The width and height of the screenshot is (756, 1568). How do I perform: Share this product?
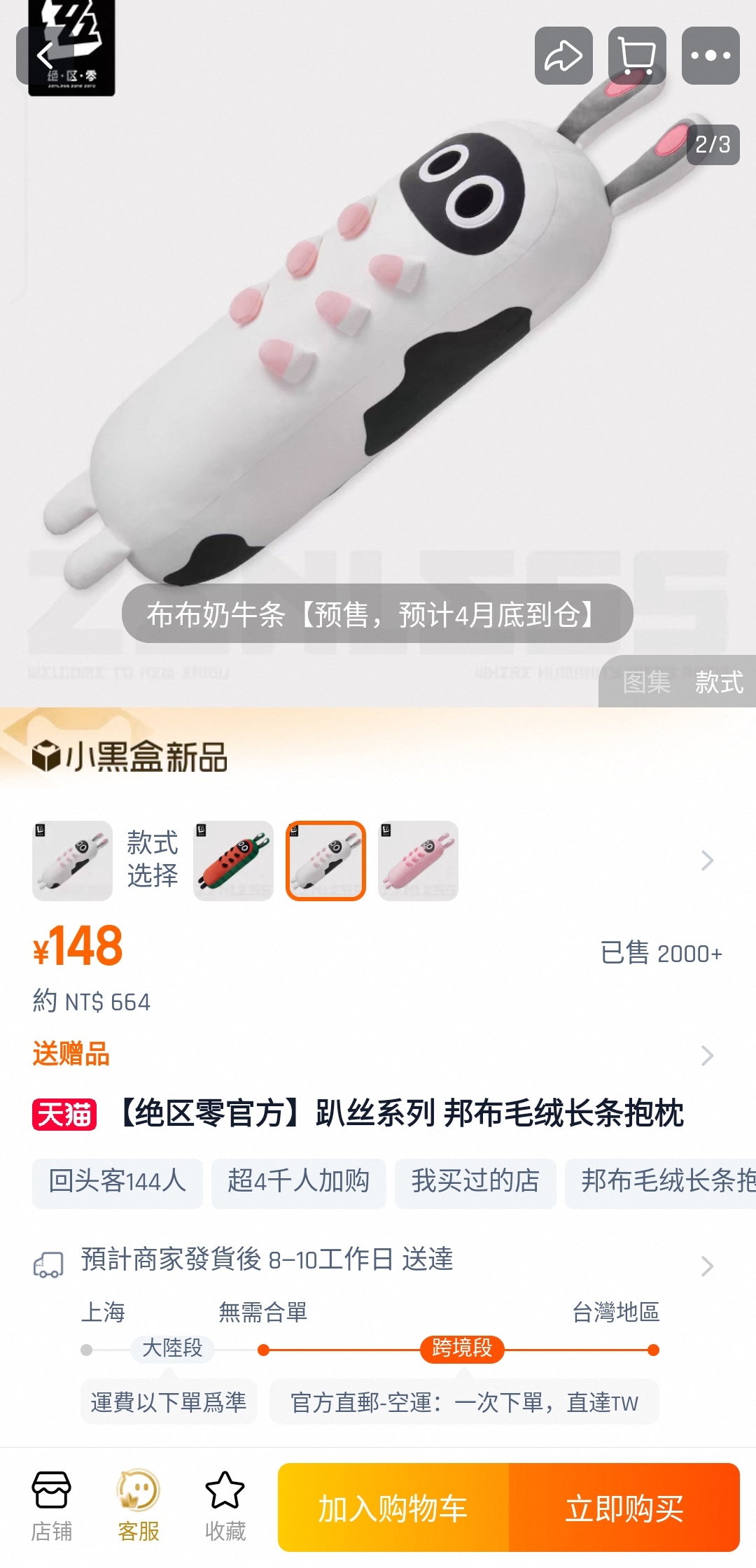(563, 55)
